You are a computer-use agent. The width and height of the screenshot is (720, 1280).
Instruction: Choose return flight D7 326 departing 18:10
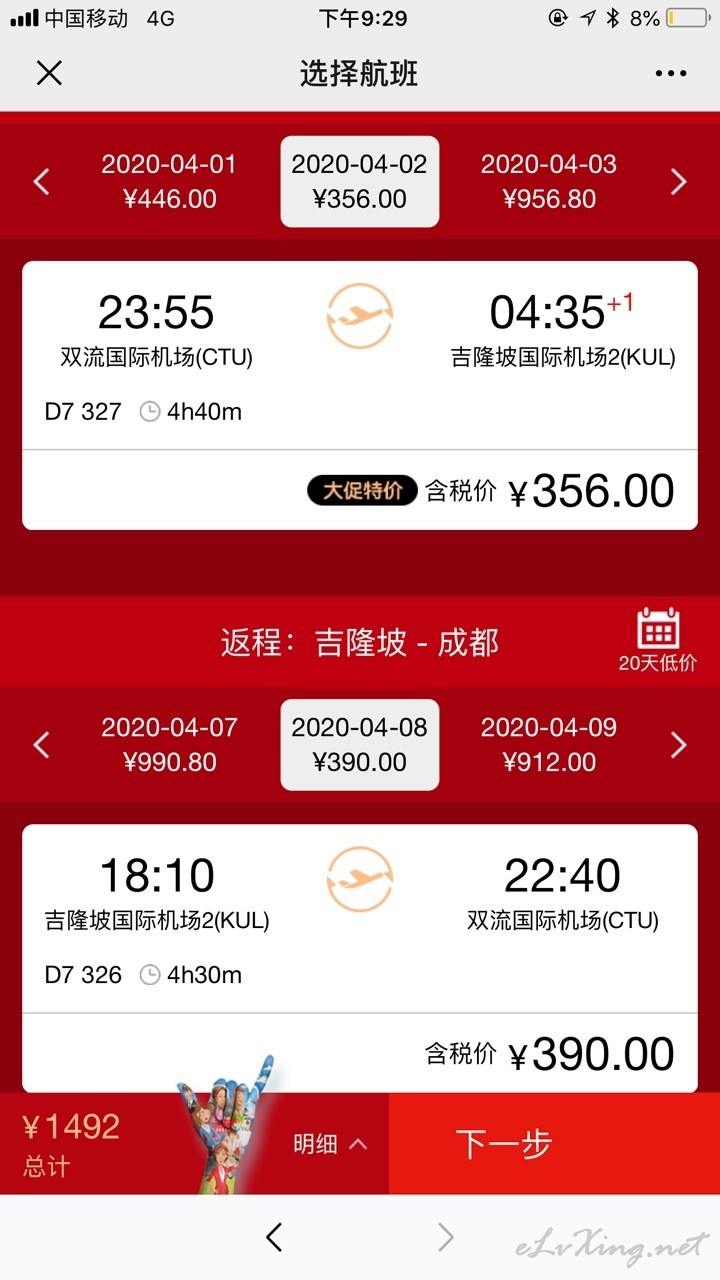pos(360,958)
